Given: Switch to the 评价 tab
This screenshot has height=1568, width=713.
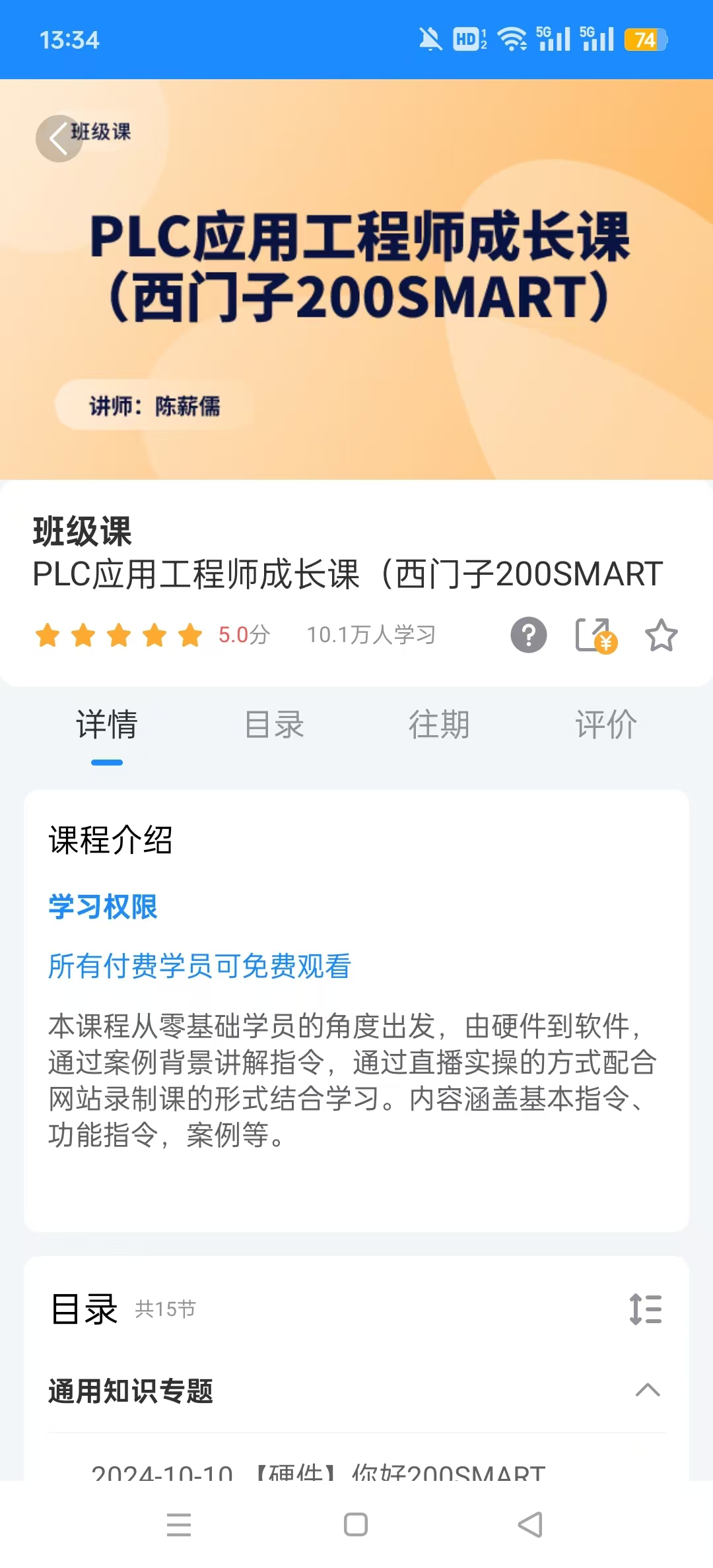Looking at the screenshot, I should click(606, 725).
